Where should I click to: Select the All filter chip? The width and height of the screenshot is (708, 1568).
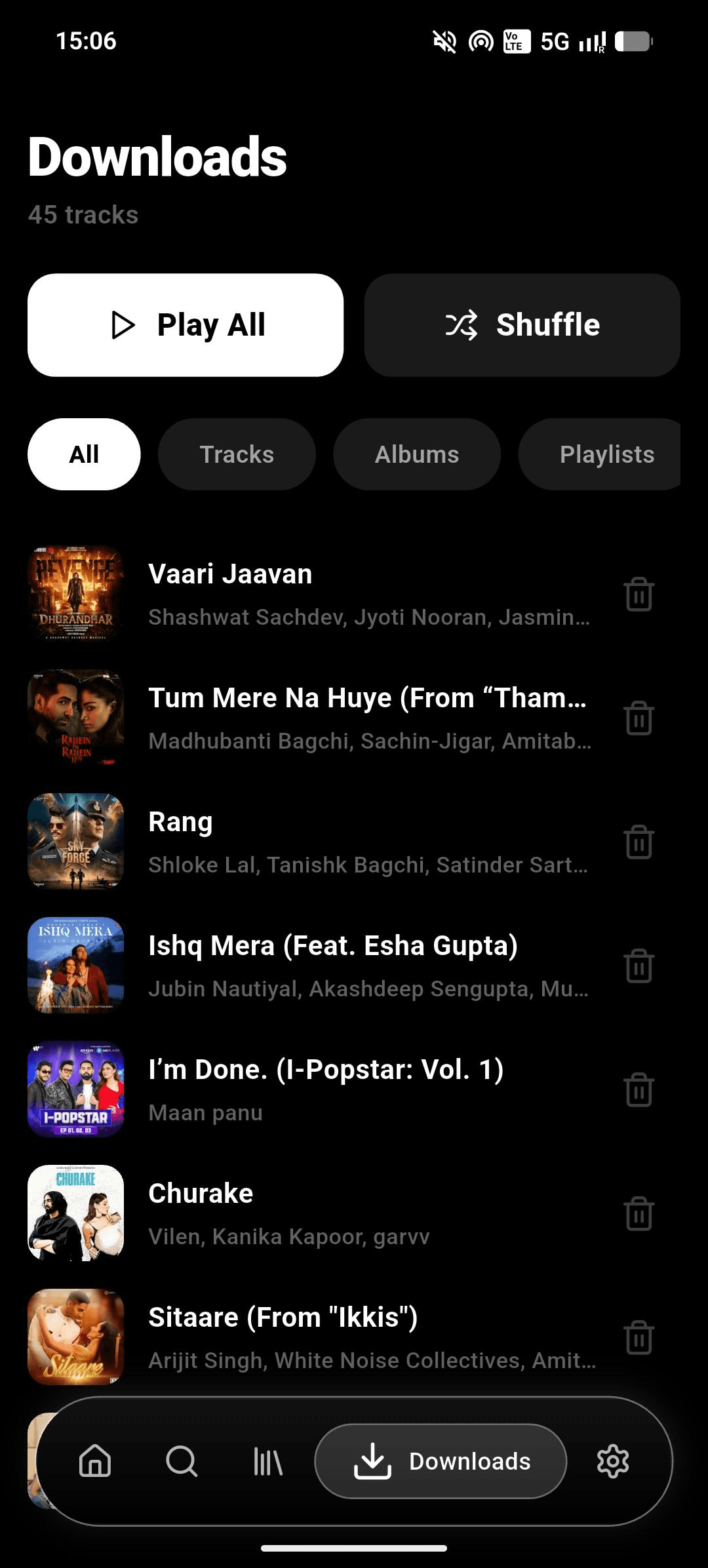click(x=83, y=454)
